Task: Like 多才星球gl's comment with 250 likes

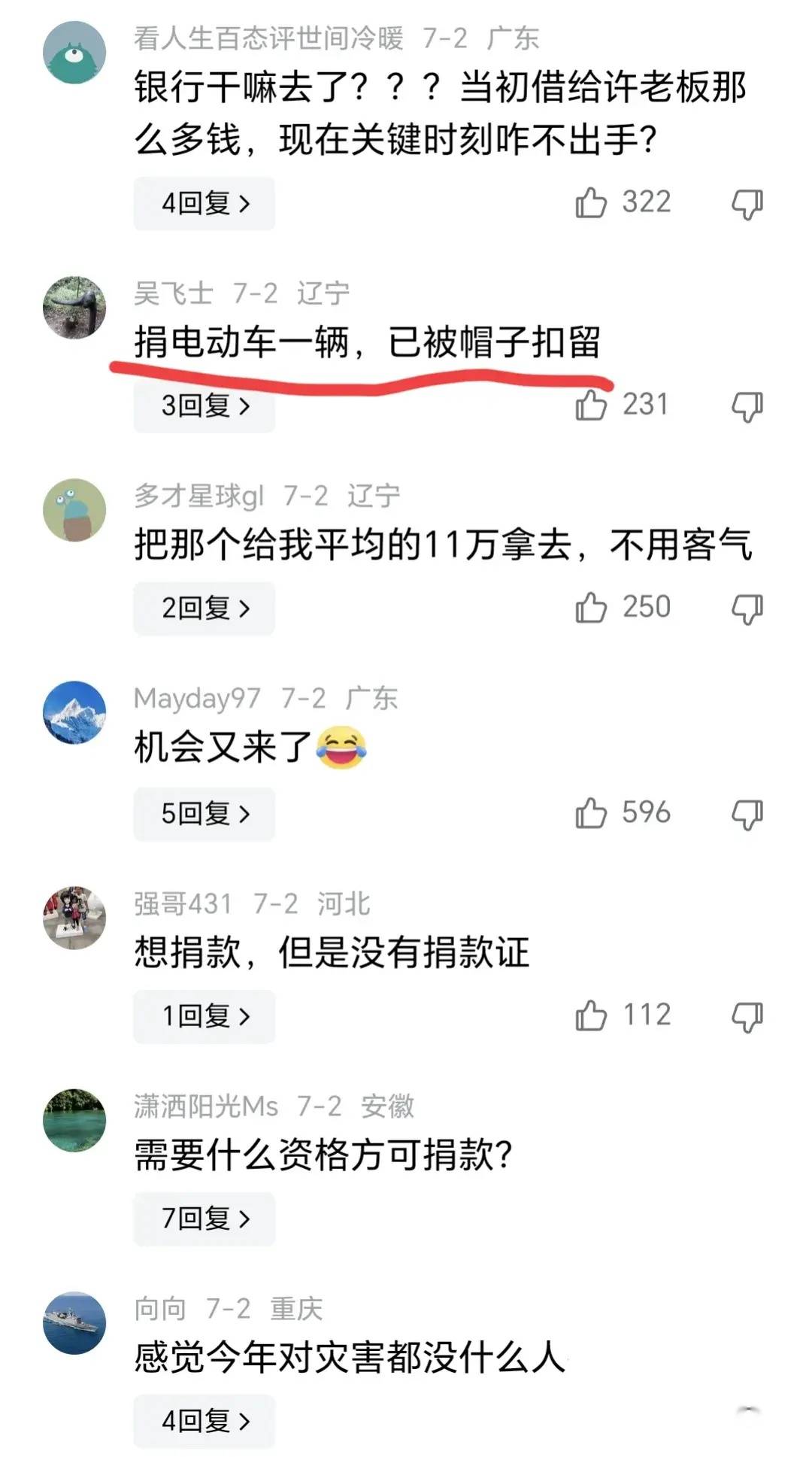Action: click(x=592, y=608)
